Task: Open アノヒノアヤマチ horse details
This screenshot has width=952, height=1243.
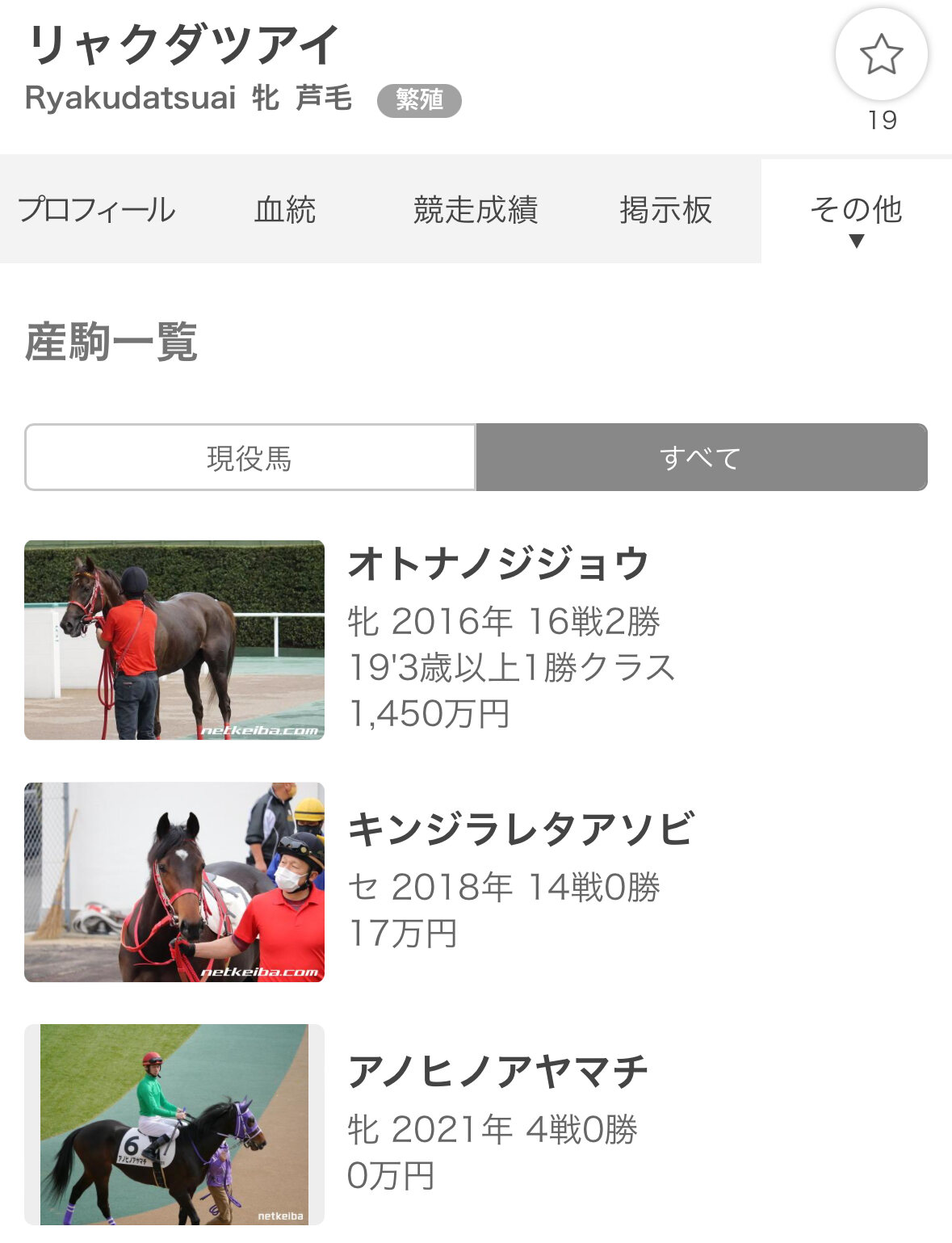Action: click(x=476, y=1124)
